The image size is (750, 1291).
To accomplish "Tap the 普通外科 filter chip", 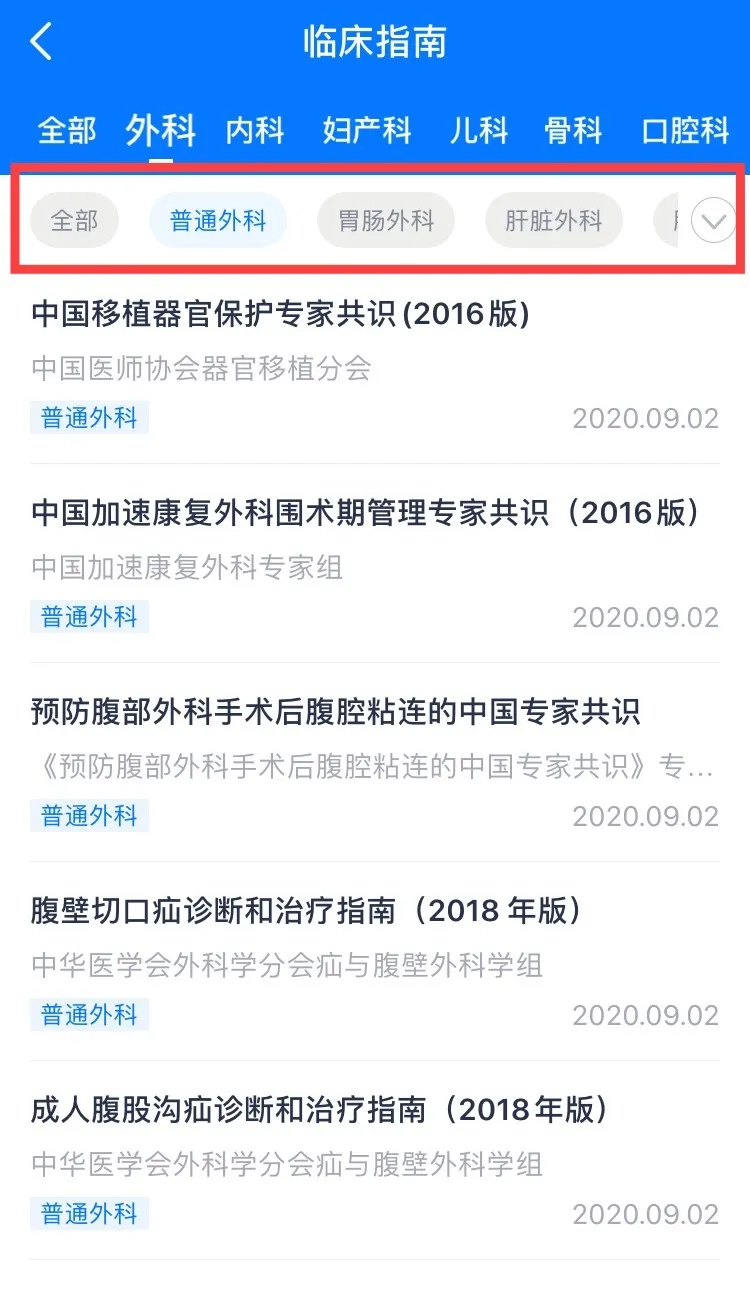I will click(218, 221).
